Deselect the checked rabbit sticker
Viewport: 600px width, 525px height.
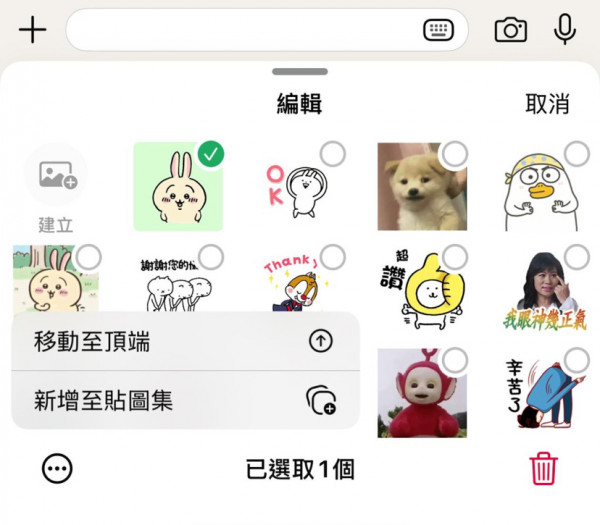[178, 187]
